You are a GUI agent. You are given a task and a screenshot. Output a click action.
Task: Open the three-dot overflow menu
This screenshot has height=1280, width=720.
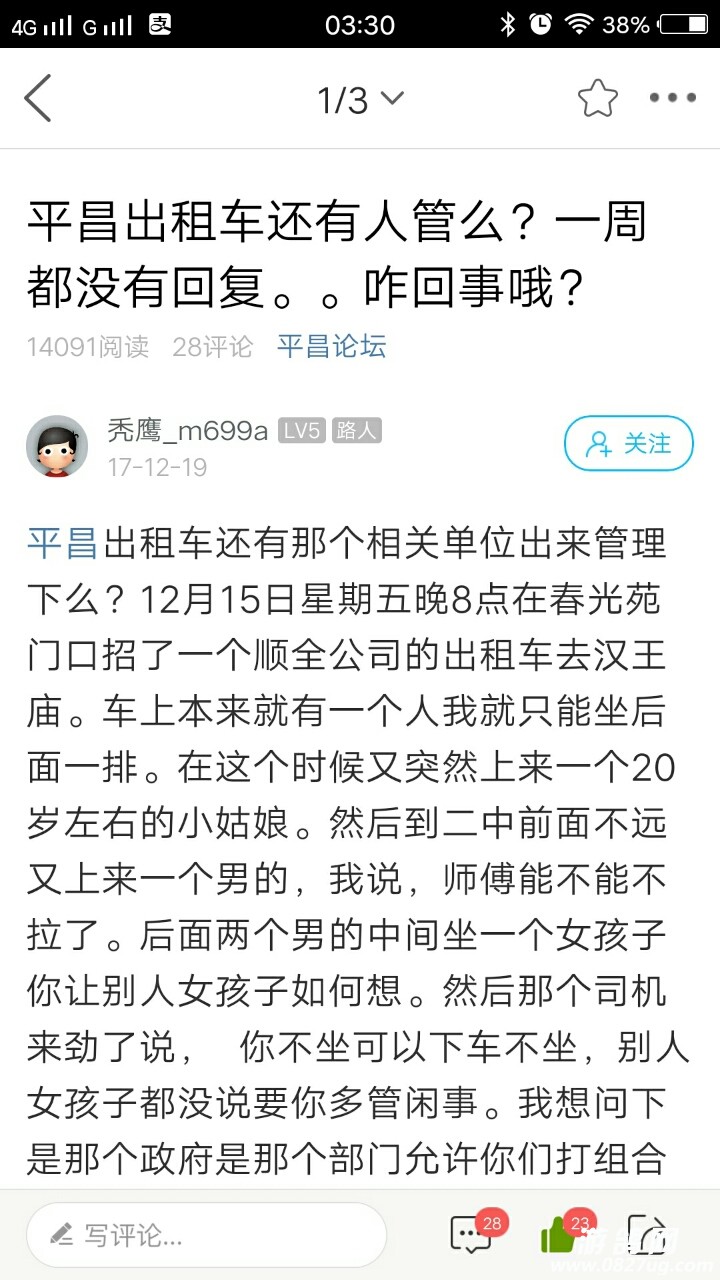[672, 98]
